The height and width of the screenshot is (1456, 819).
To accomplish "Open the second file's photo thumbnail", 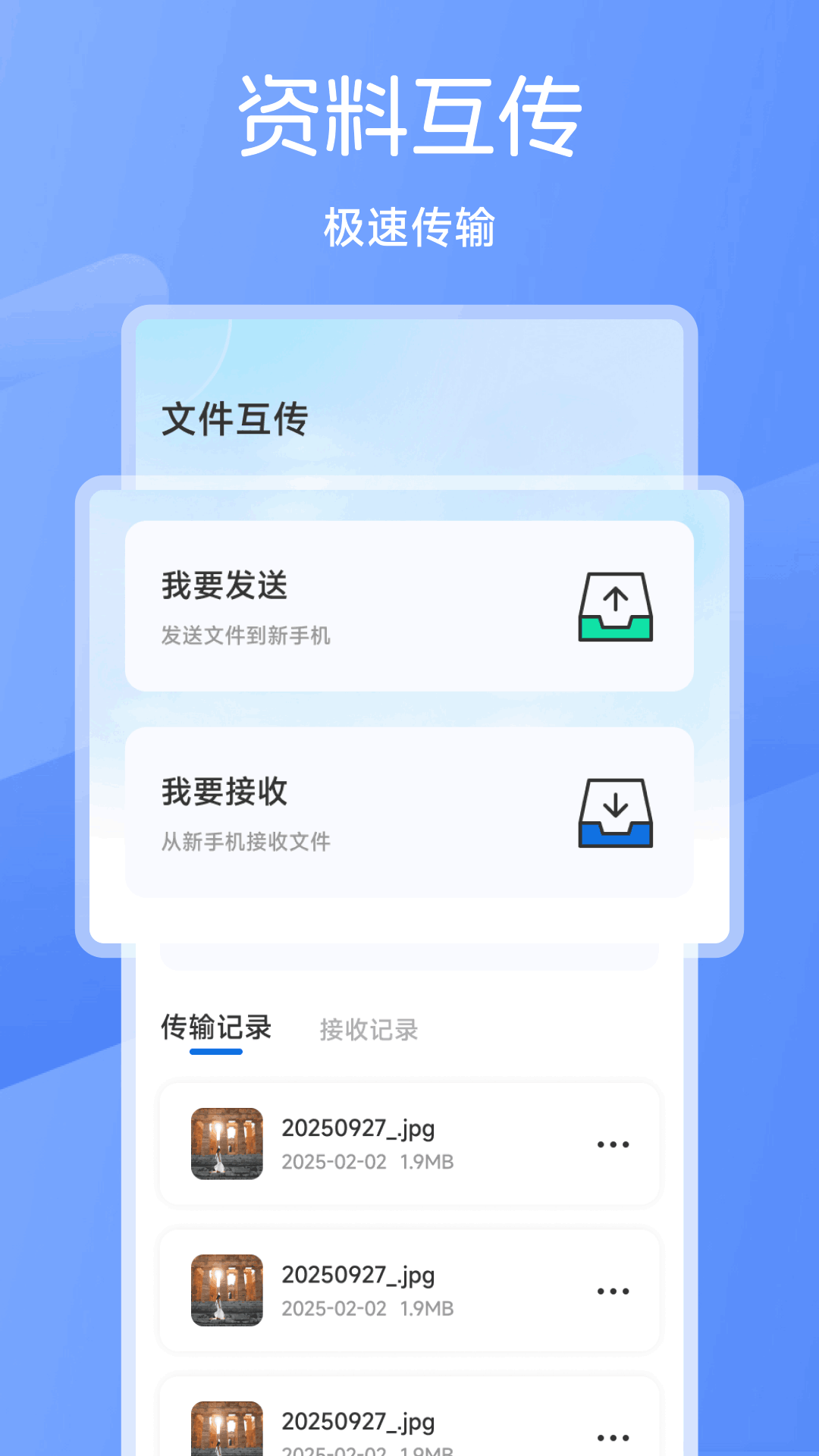I will click(225, 1291).
